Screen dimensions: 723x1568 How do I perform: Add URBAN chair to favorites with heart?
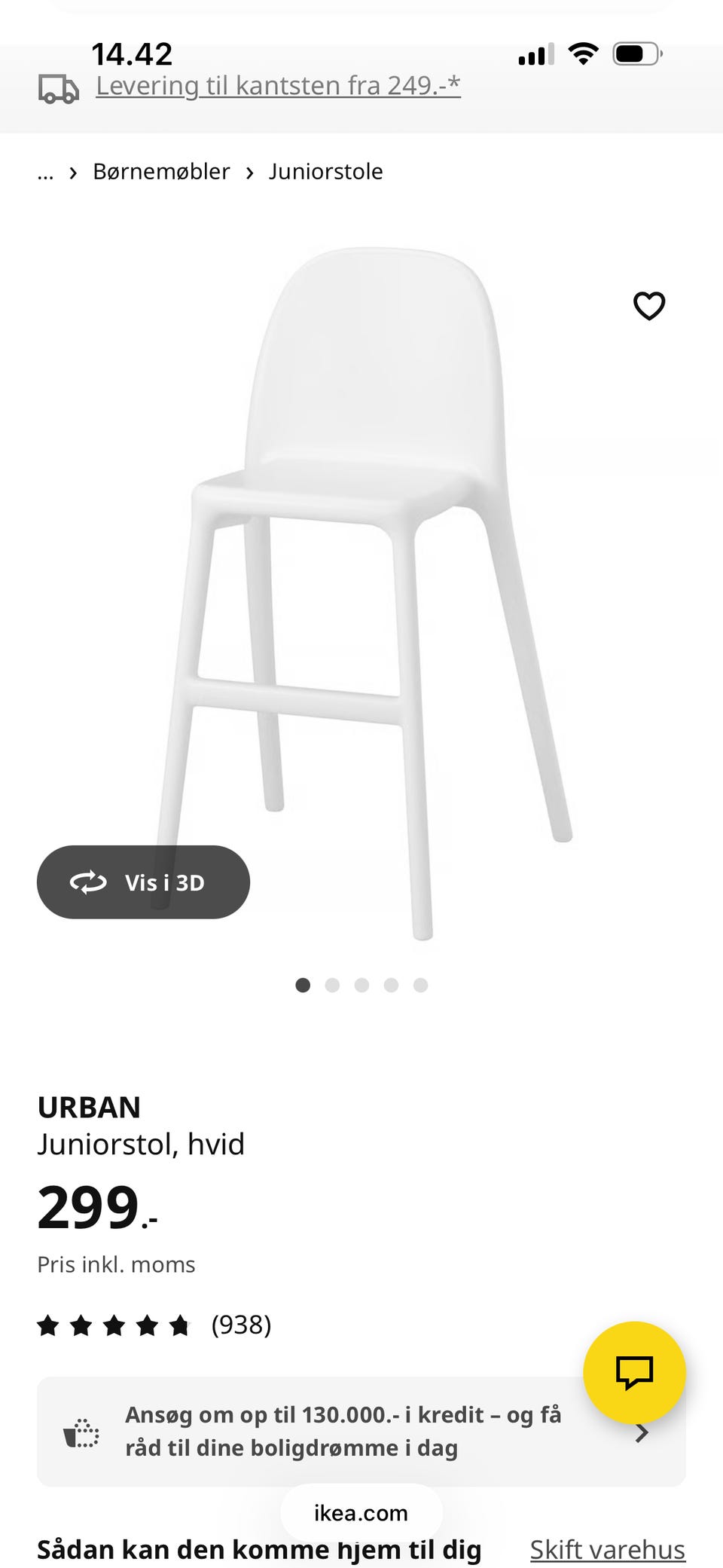649,306
